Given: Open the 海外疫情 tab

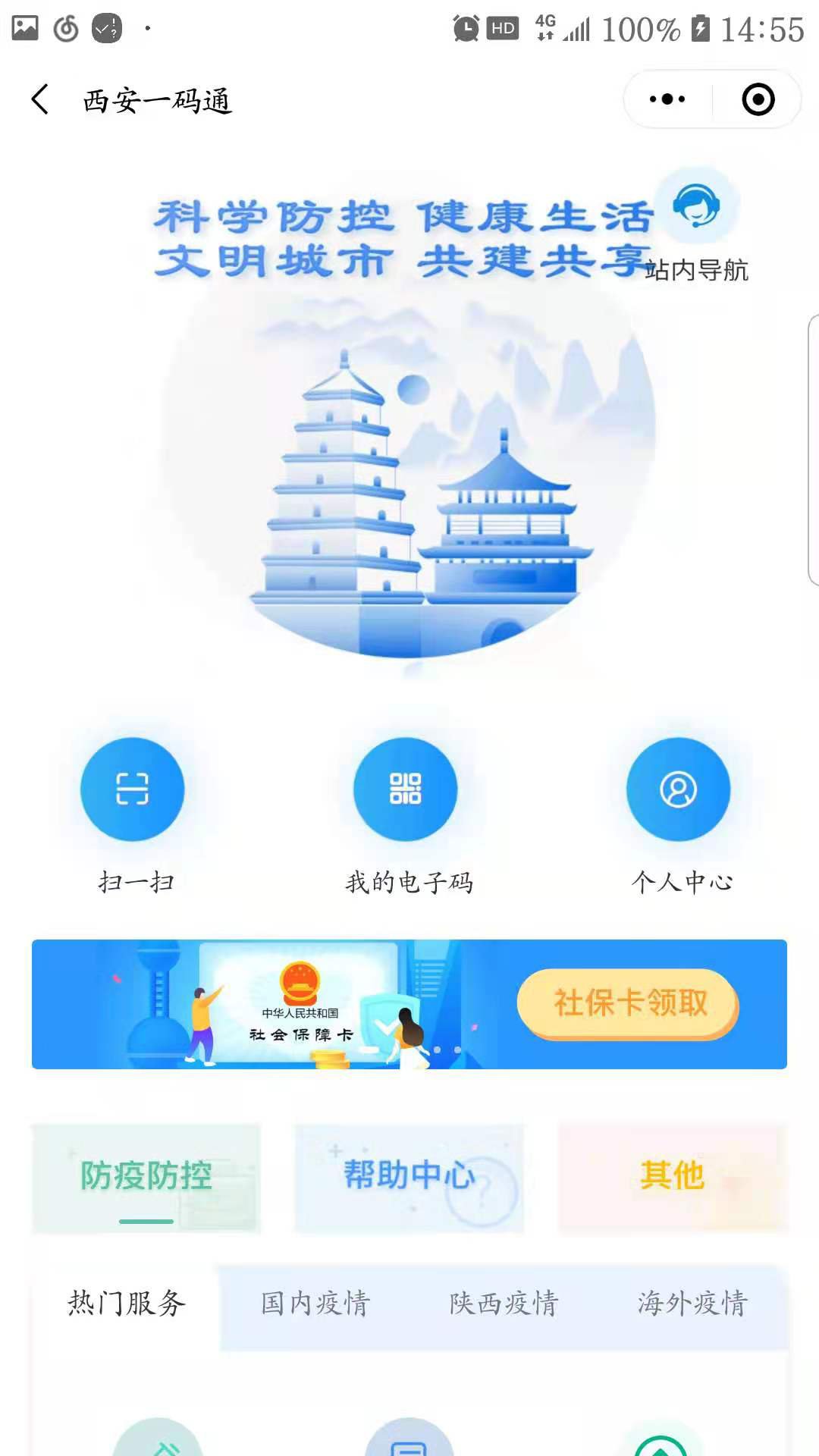Looking at the screenshot, I should pos(692,1304).
